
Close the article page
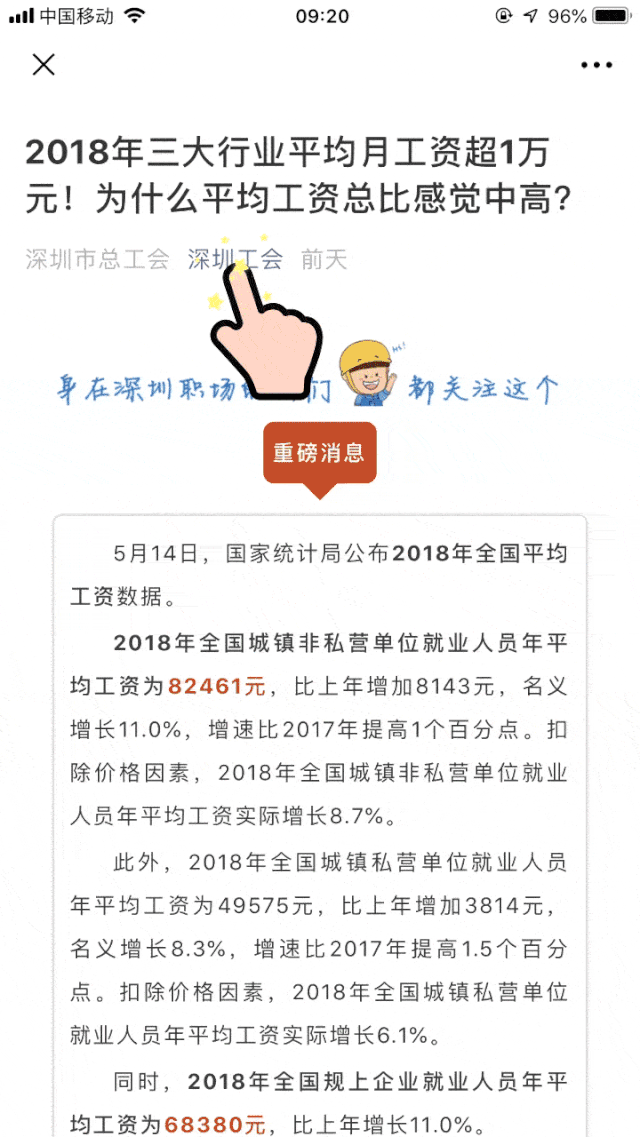(44, 65)
